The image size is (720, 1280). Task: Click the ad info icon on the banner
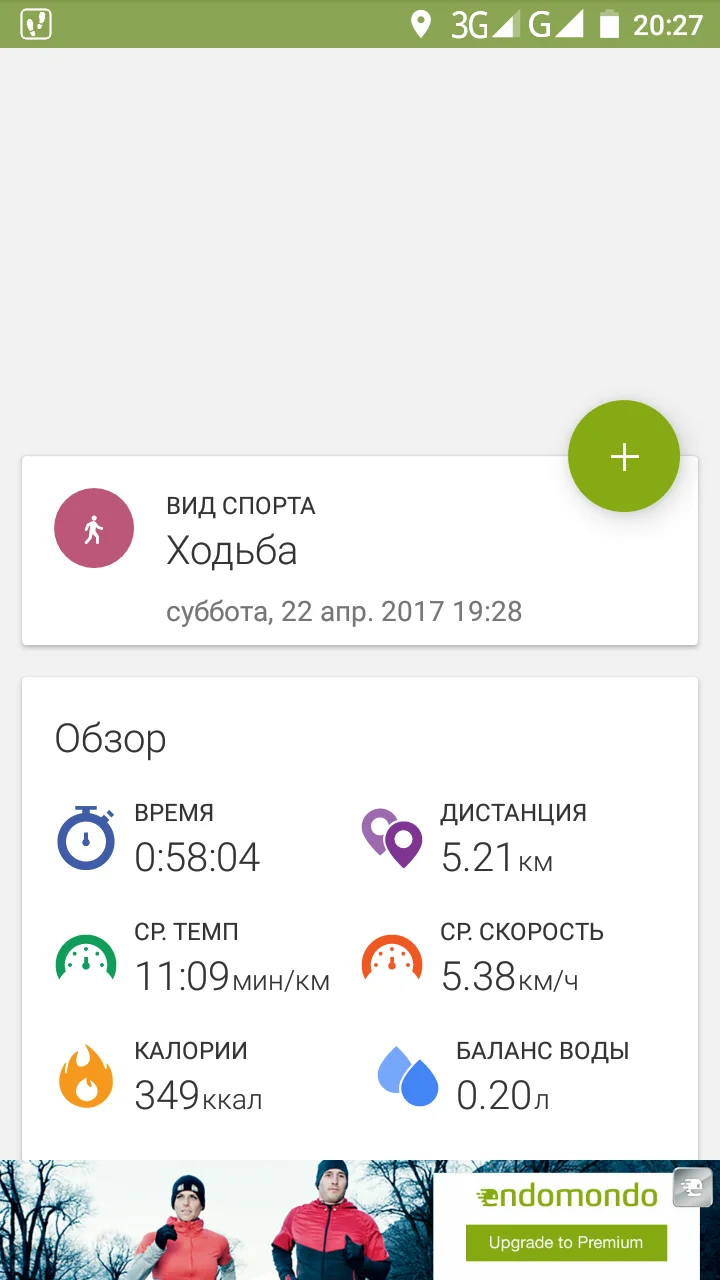coord(692,1188)
